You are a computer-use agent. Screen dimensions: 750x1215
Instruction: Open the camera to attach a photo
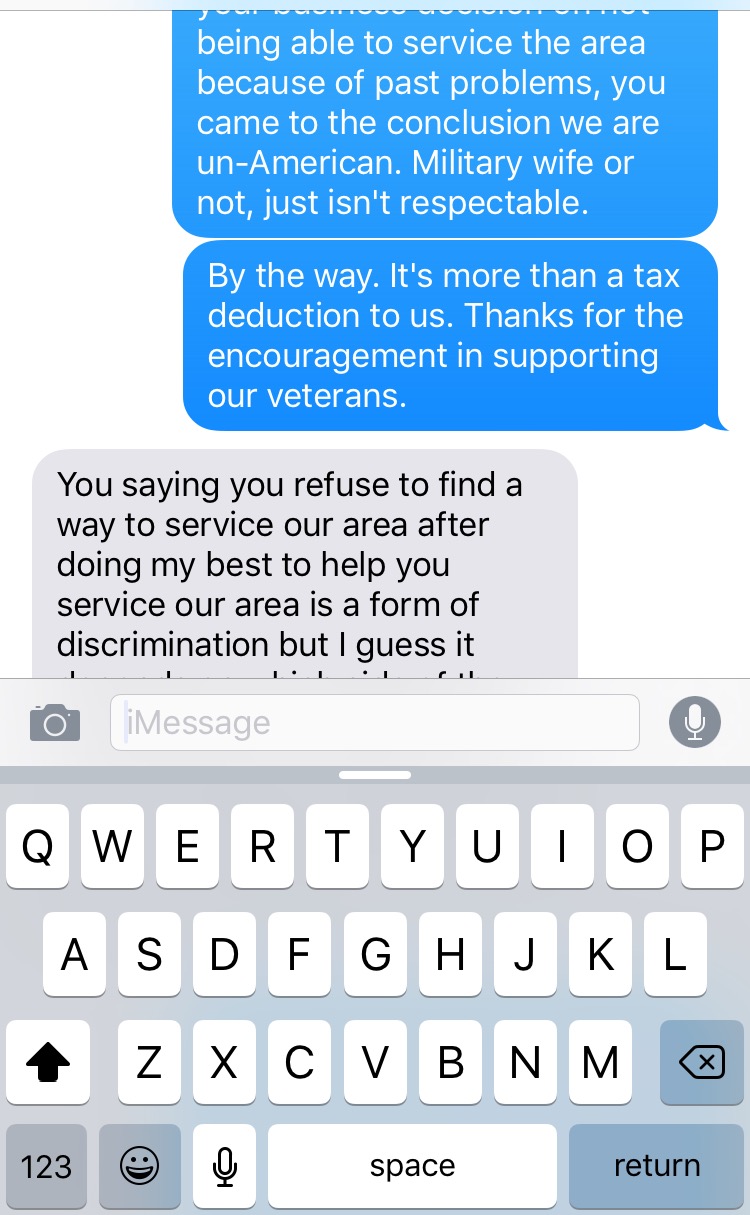click(54, 722)
